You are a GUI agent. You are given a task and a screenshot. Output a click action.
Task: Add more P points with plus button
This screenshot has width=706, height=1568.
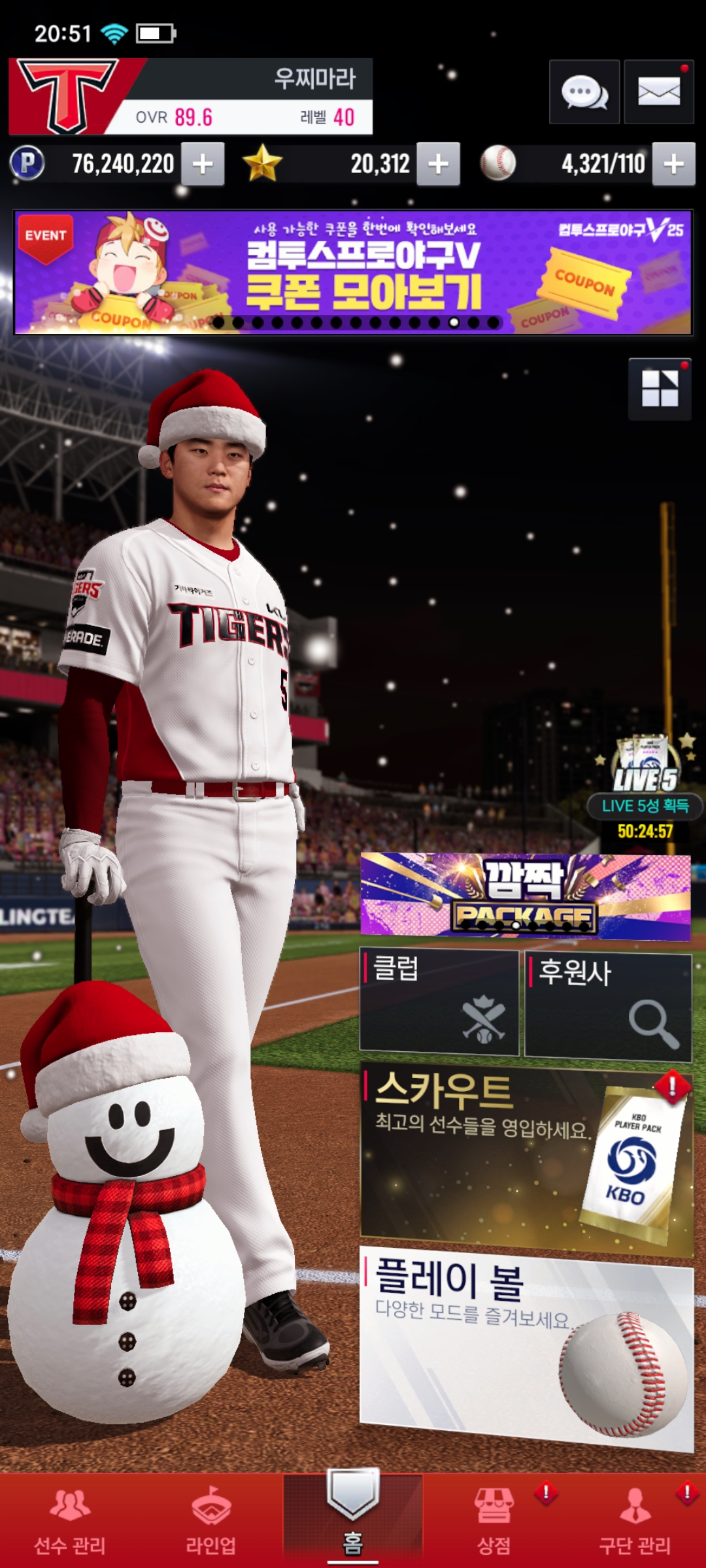tap(203, 164)
